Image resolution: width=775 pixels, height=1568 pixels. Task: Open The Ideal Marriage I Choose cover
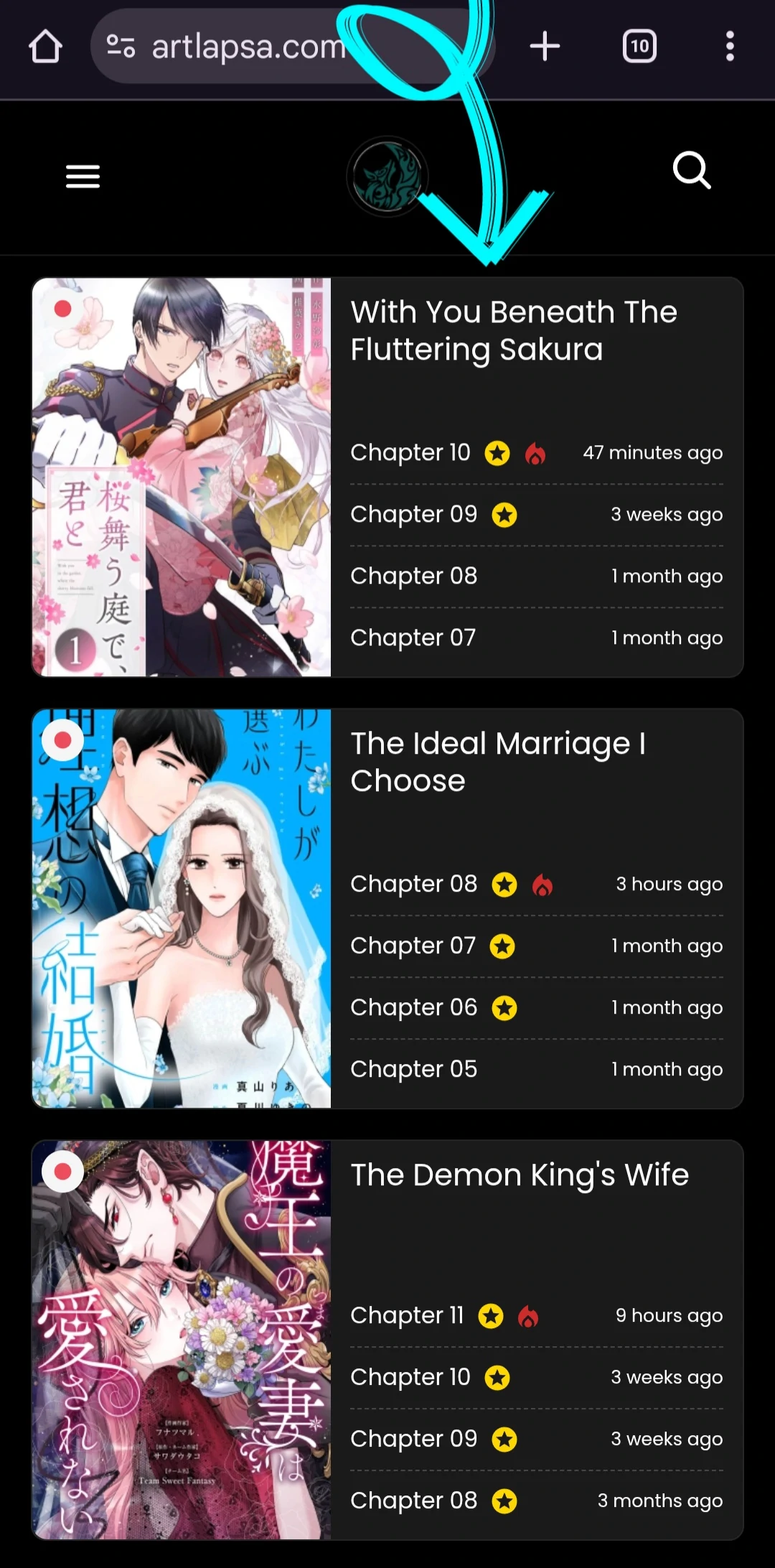[x=182, y=908]
